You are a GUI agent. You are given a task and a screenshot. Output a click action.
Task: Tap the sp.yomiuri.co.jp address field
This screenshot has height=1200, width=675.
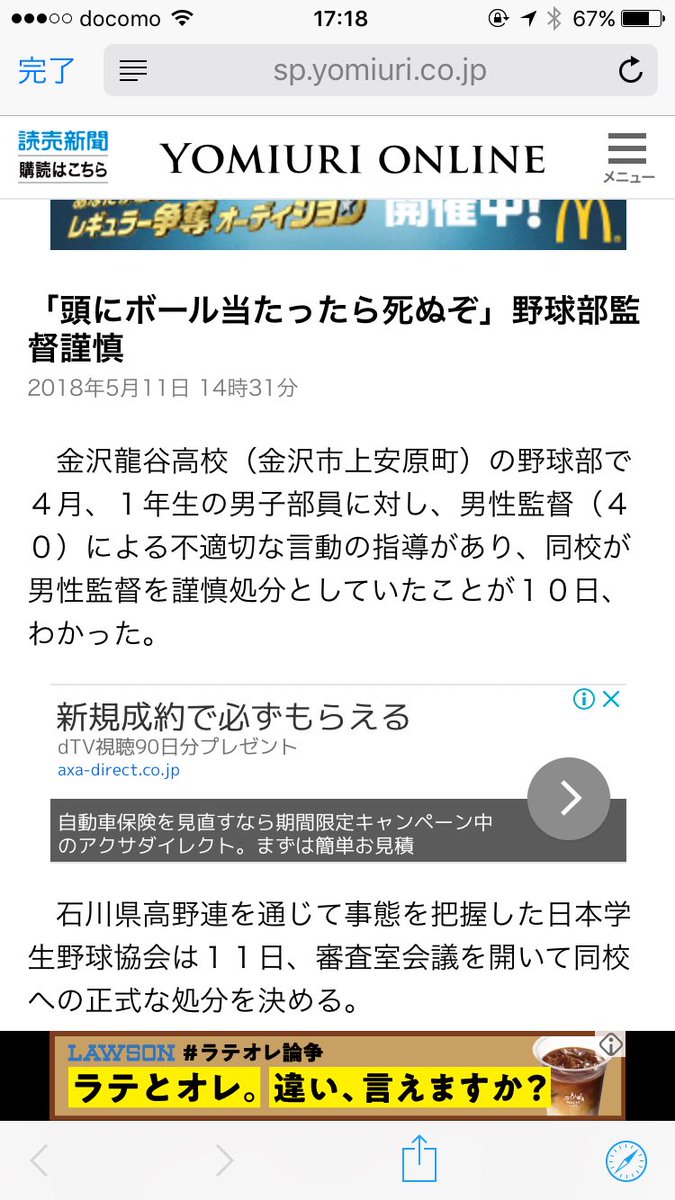tap(380, 71)
